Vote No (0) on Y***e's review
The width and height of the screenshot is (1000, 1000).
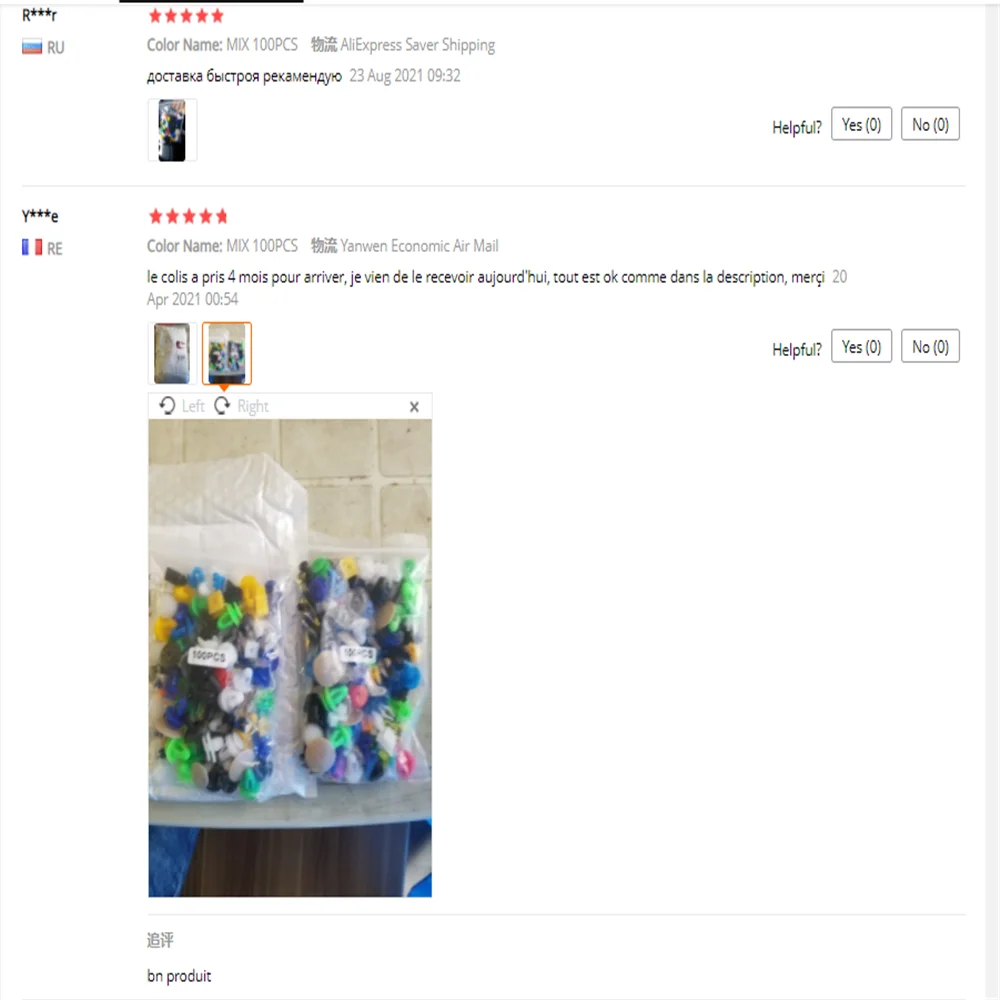click(930, 346)
